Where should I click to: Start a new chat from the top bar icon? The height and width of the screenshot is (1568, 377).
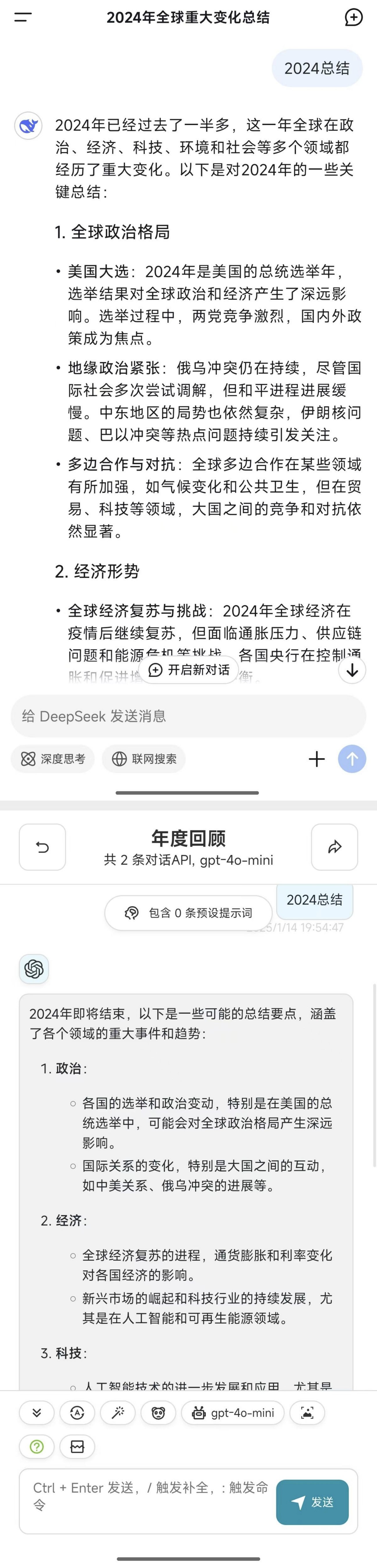(353, 17)
